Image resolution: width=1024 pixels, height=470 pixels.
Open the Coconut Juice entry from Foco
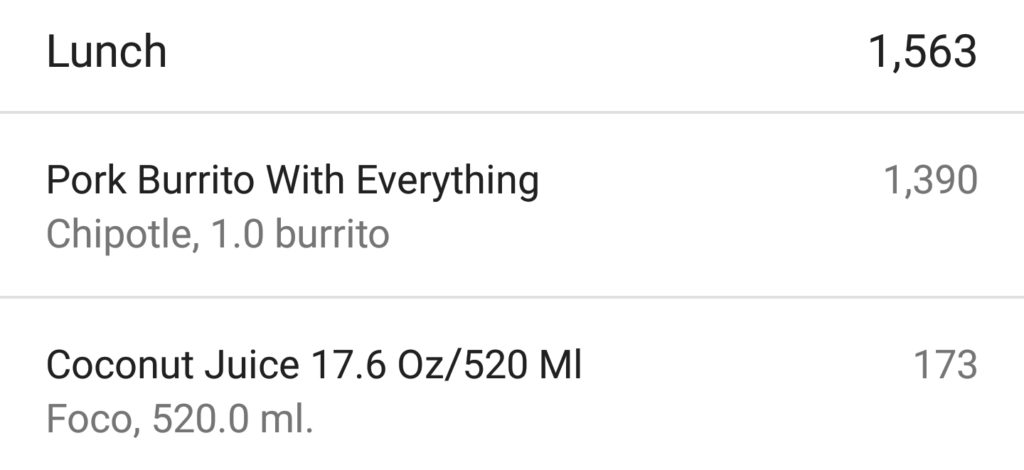314,389
